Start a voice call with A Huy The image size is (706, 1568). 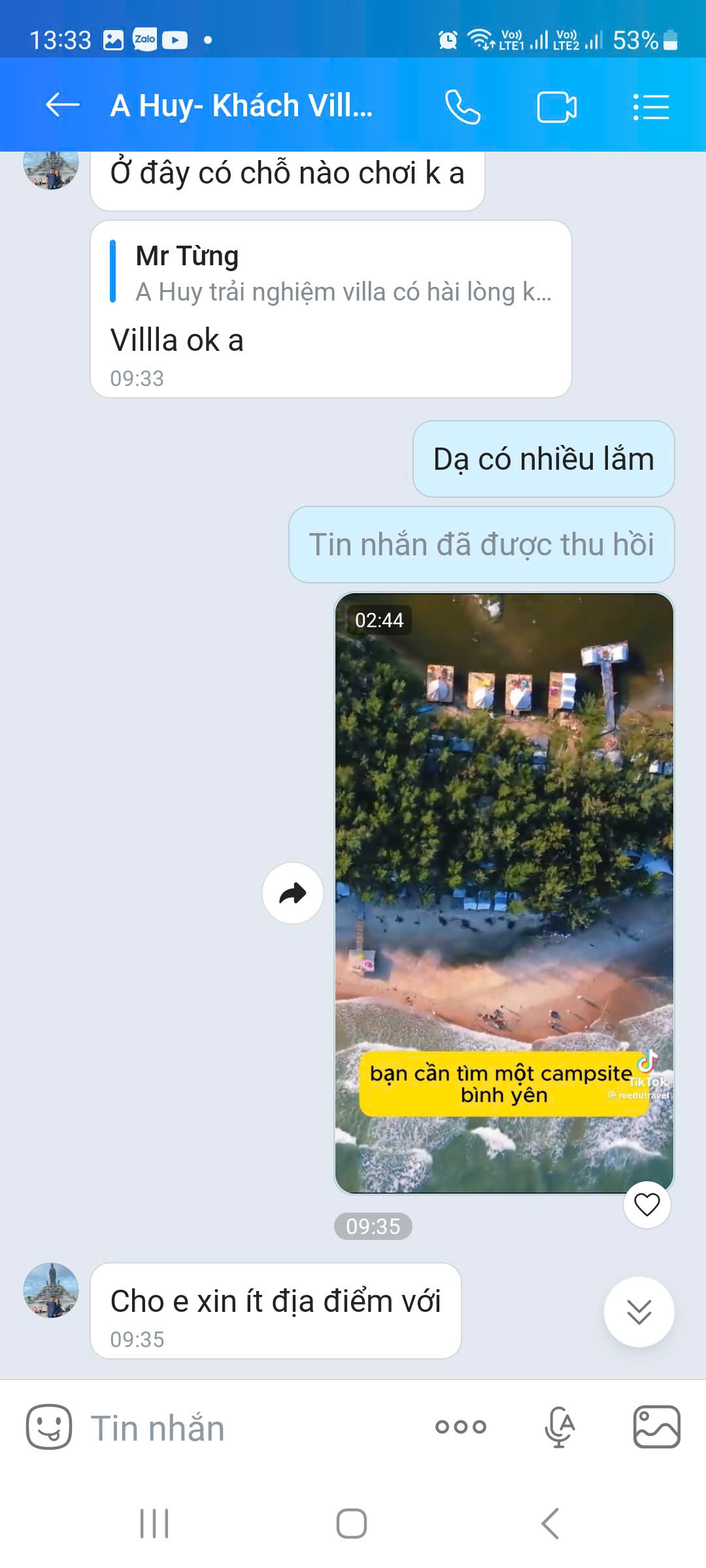point(462,106)
